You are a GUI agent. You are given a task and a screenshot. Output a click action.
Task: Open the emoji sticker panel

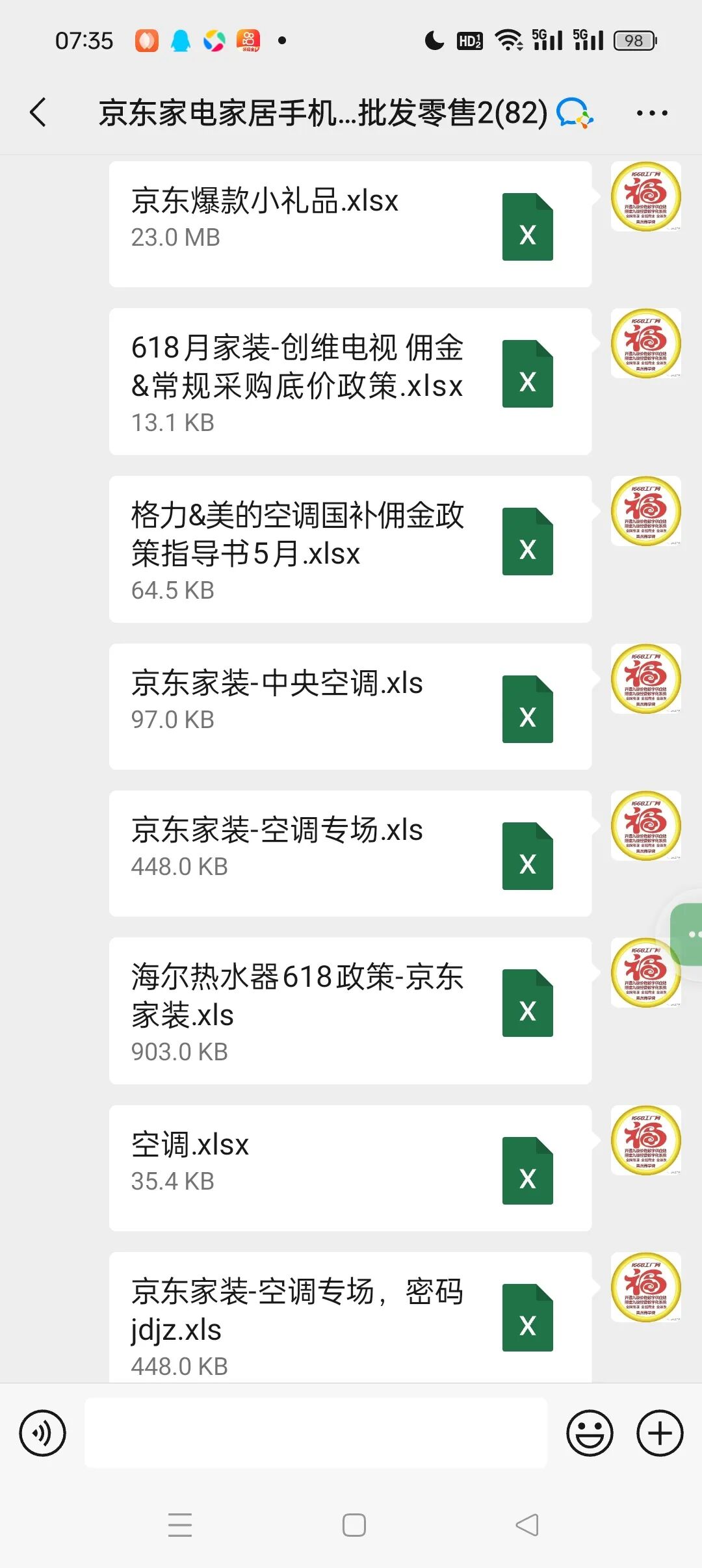590,1433
